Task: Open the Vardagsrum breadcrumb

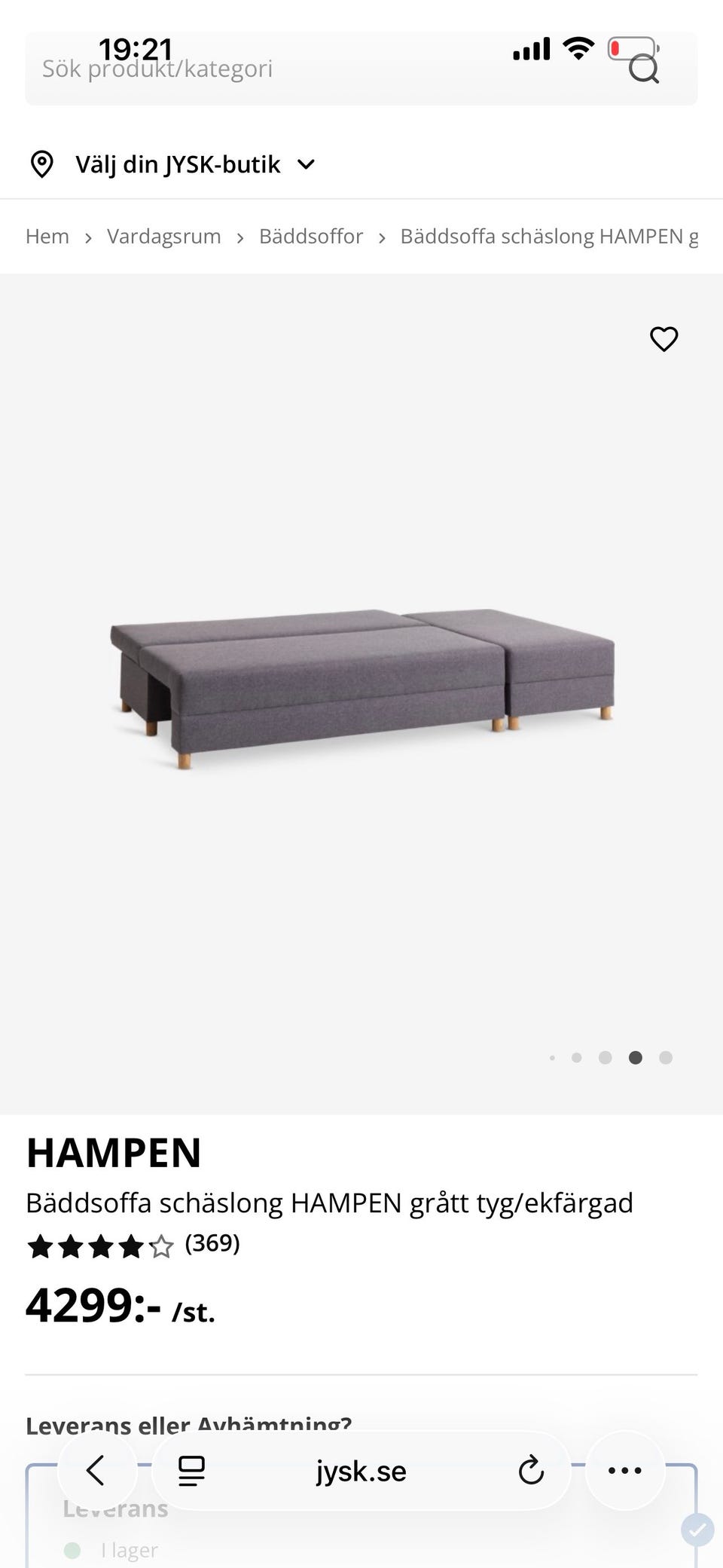Action: tap(164, 237)
